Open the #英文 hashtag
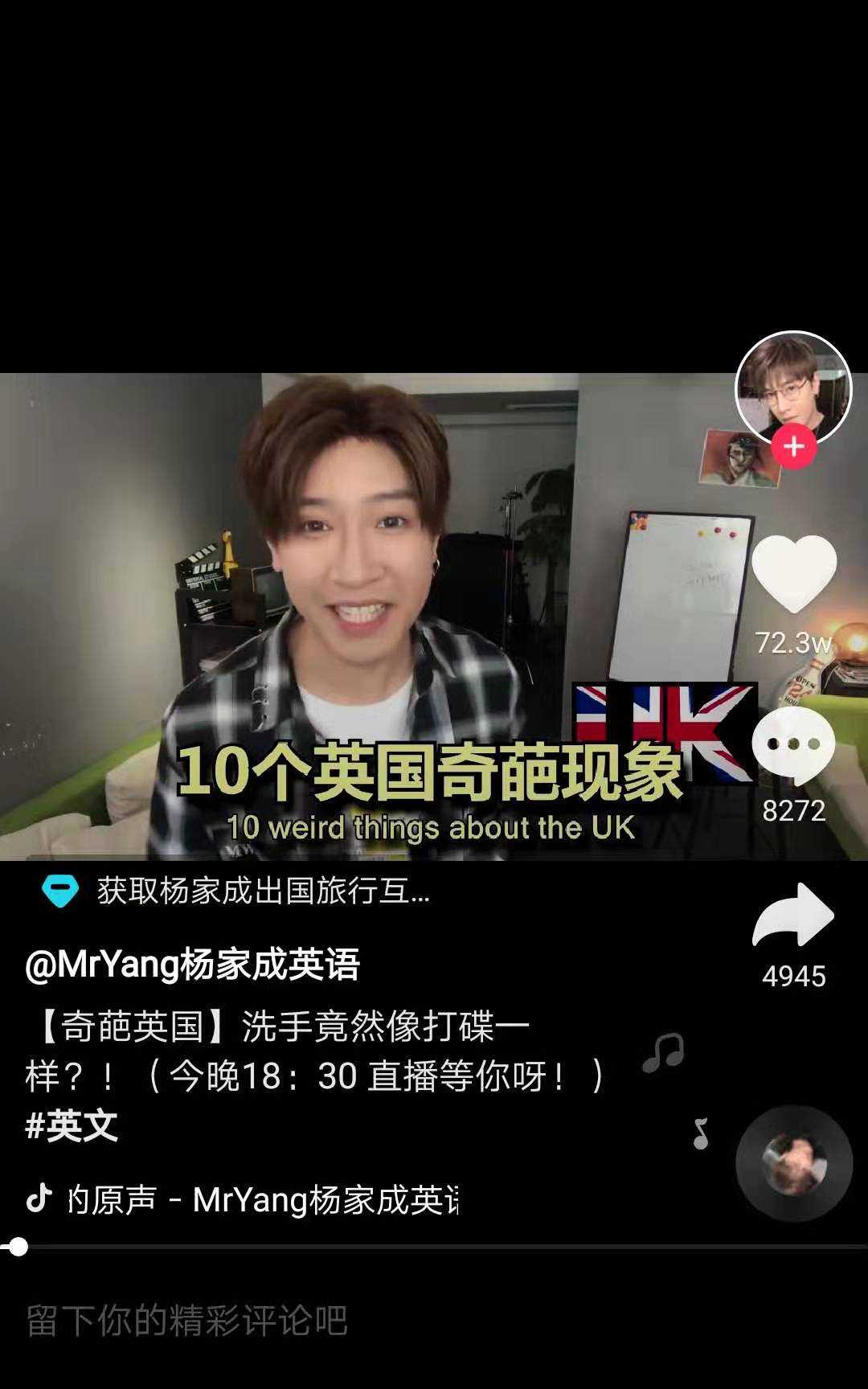868x1389 pixels. pyautogui.click(x=72, y=1126)
